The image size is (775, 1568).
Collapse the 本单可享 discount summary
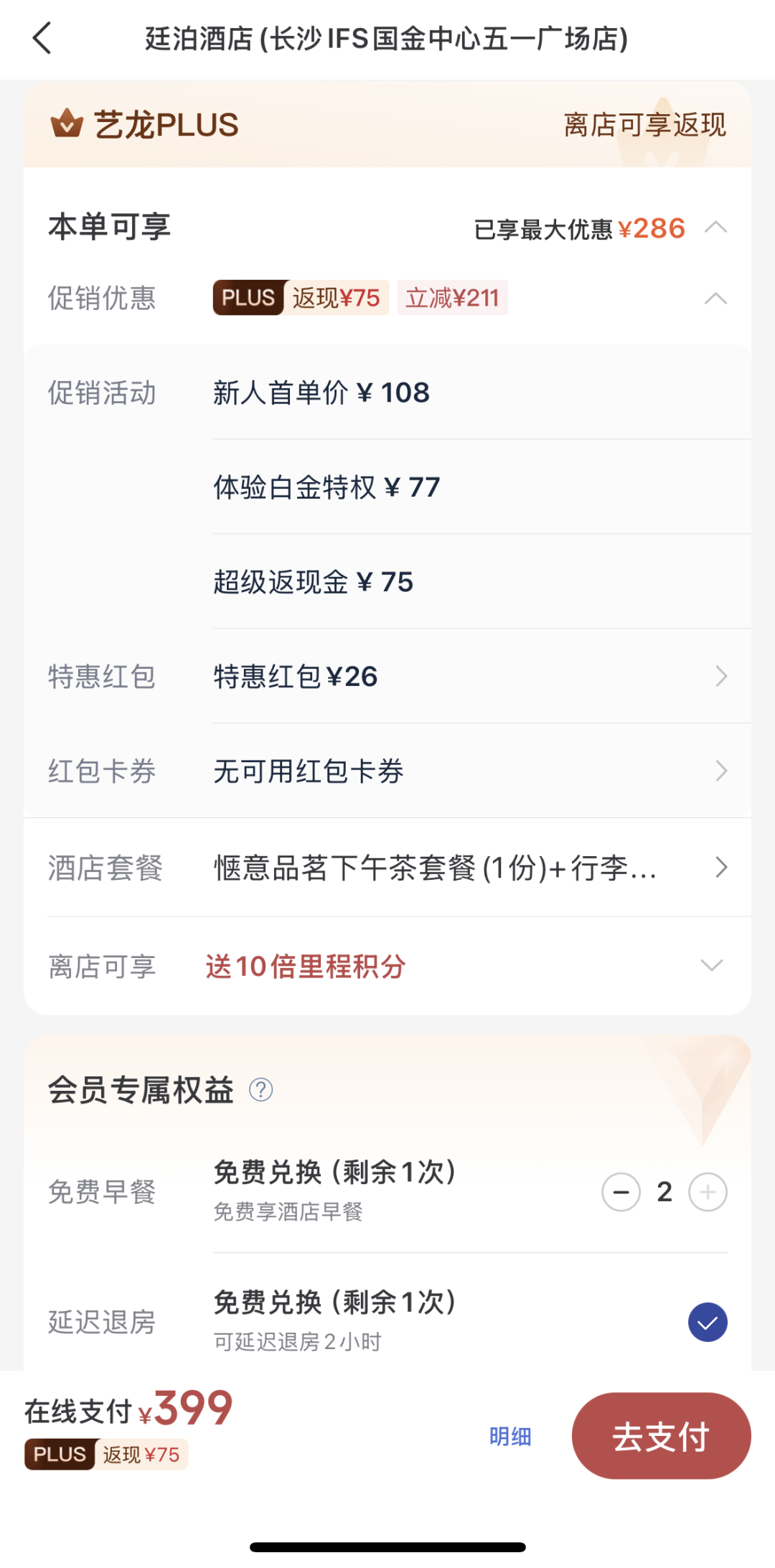click(x=715, y=228)
